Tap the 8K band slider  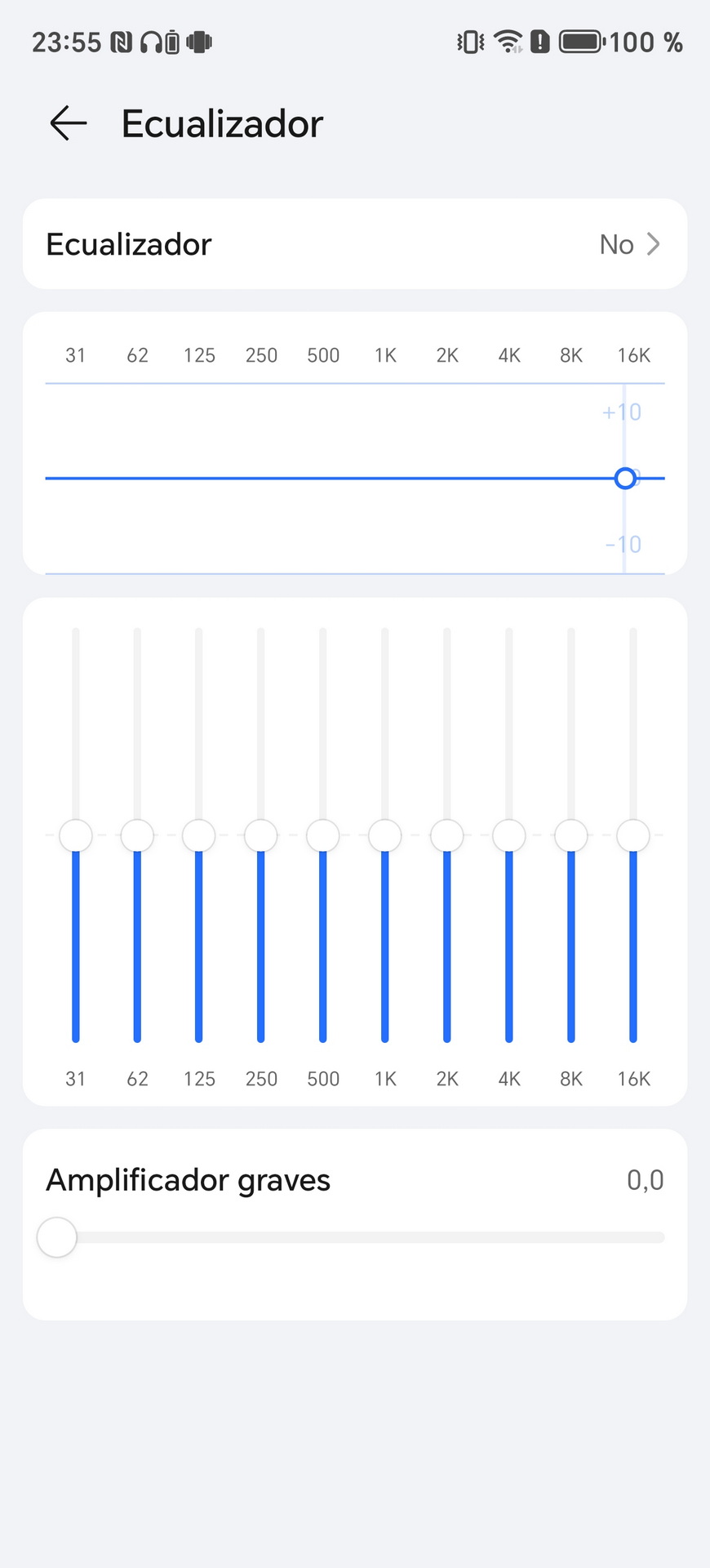click(571, 835)
